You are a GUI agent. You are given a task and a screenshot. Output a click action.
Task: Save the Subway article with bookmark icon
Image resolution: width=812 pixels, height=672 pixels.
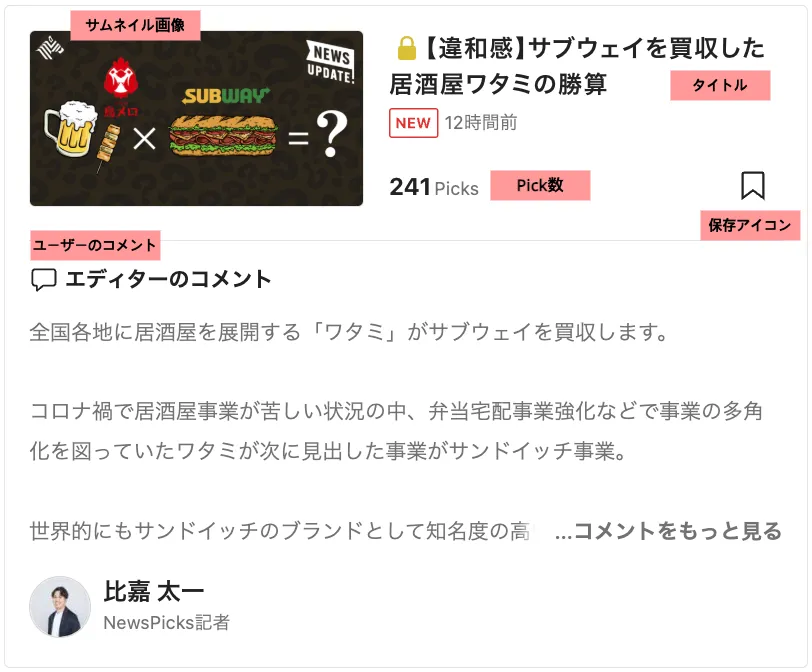[752, 186]
